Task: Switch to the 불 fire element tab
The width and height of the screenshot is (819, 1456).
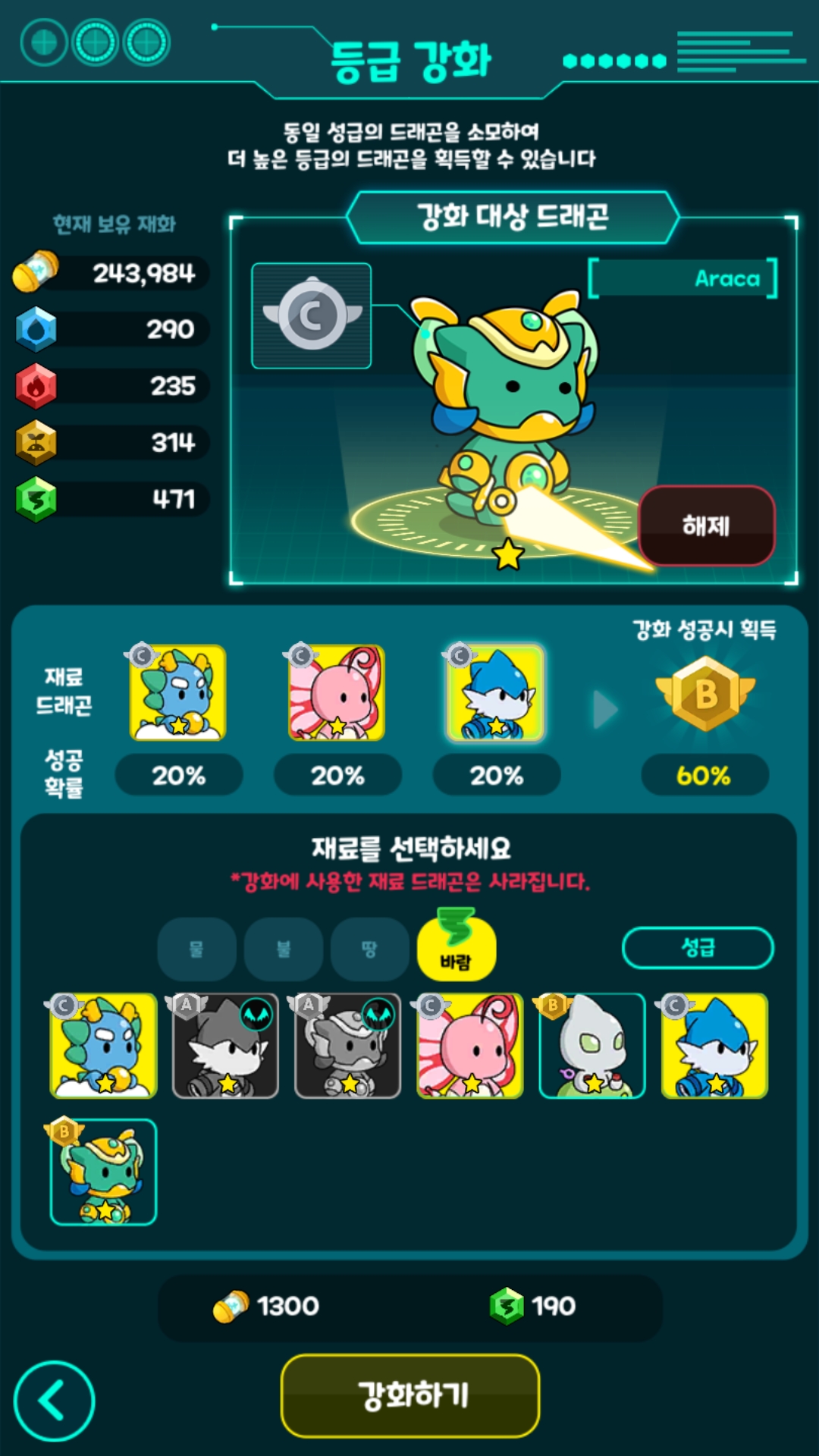Action: point(283,949)
